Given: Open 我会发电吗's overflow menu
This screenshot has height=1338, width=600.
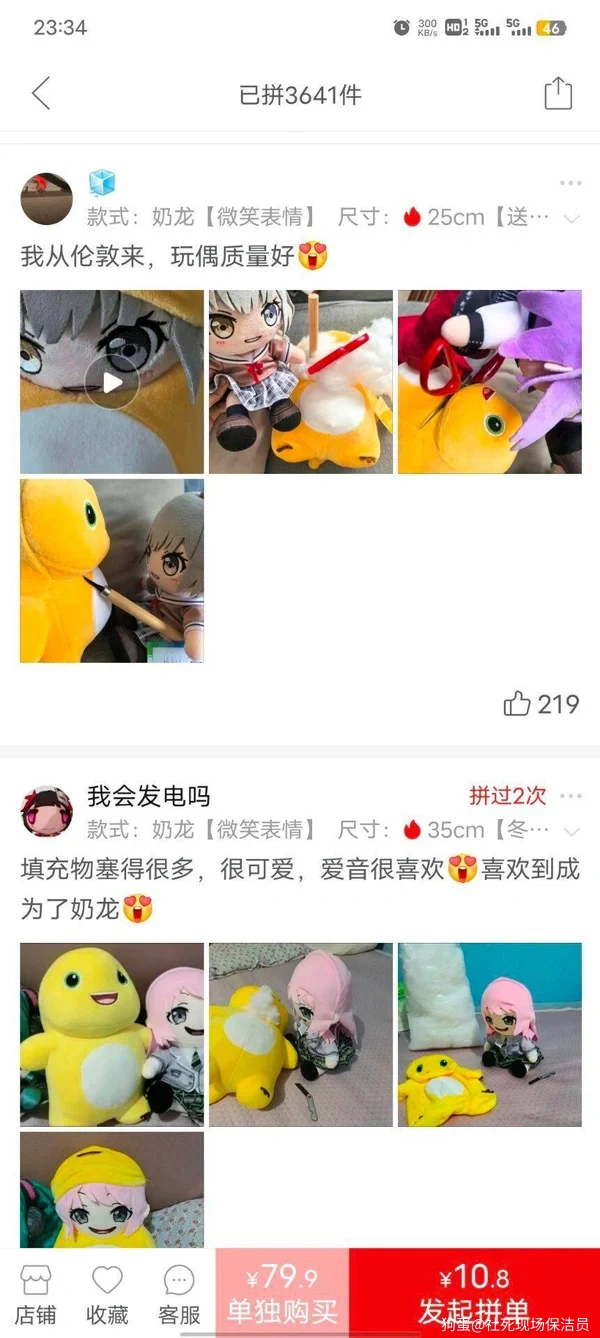Looking at the screenshot, I should pos(570,796).
